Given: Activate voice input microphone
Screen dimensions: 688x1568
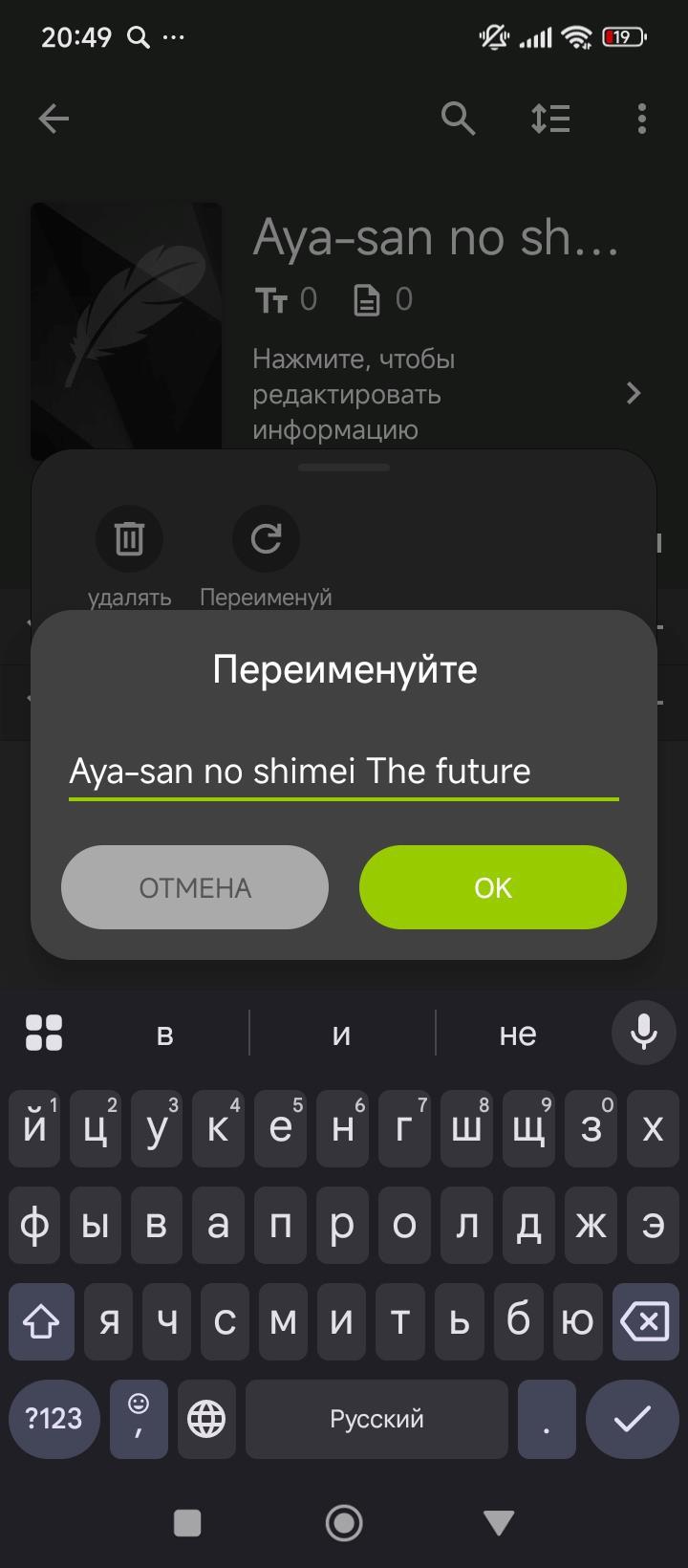Looking at the screenshot, I should pyautogui.click(x=643, y=1033).
